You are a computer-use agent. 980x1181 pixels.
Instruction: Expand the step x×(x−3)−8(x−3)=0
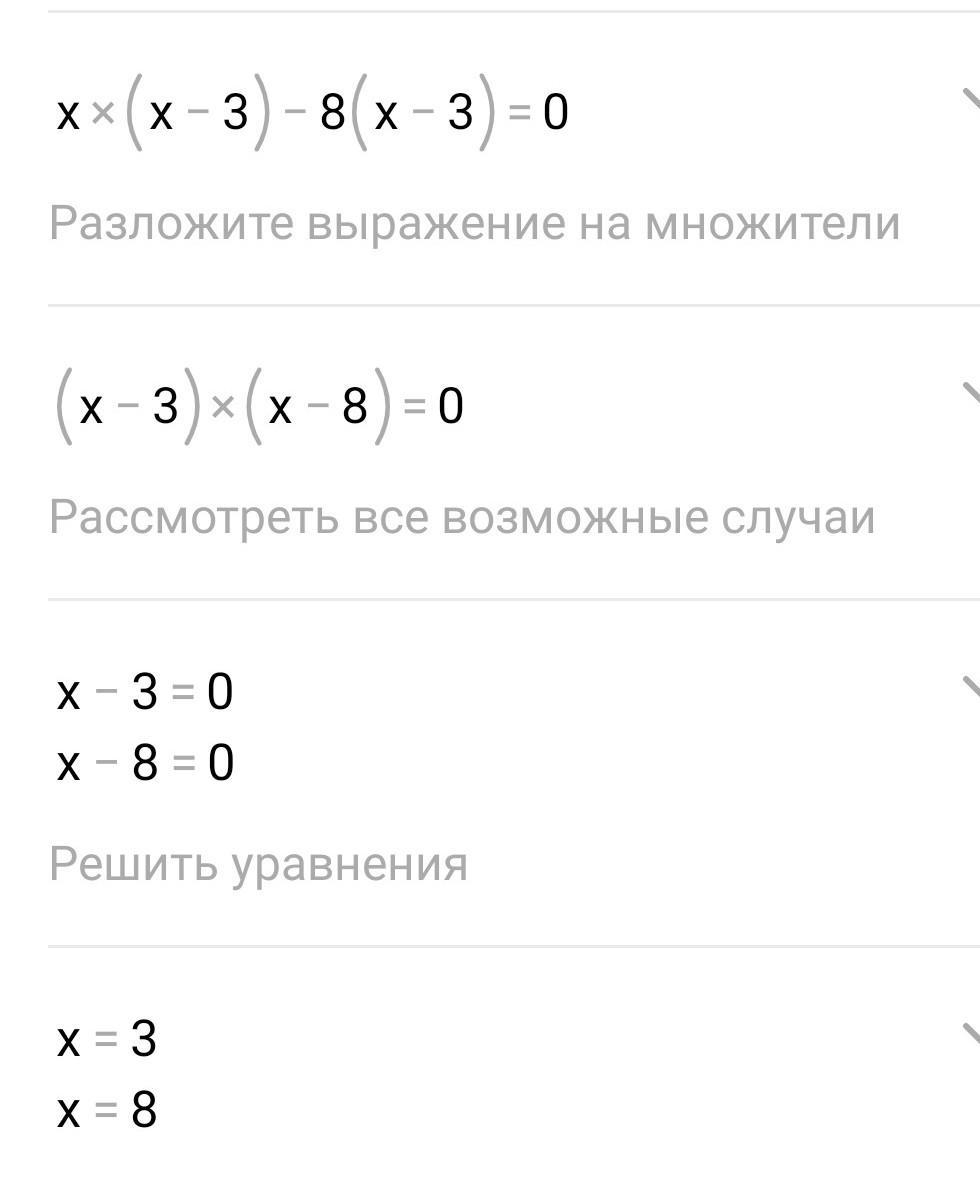[x=969, y=98]
